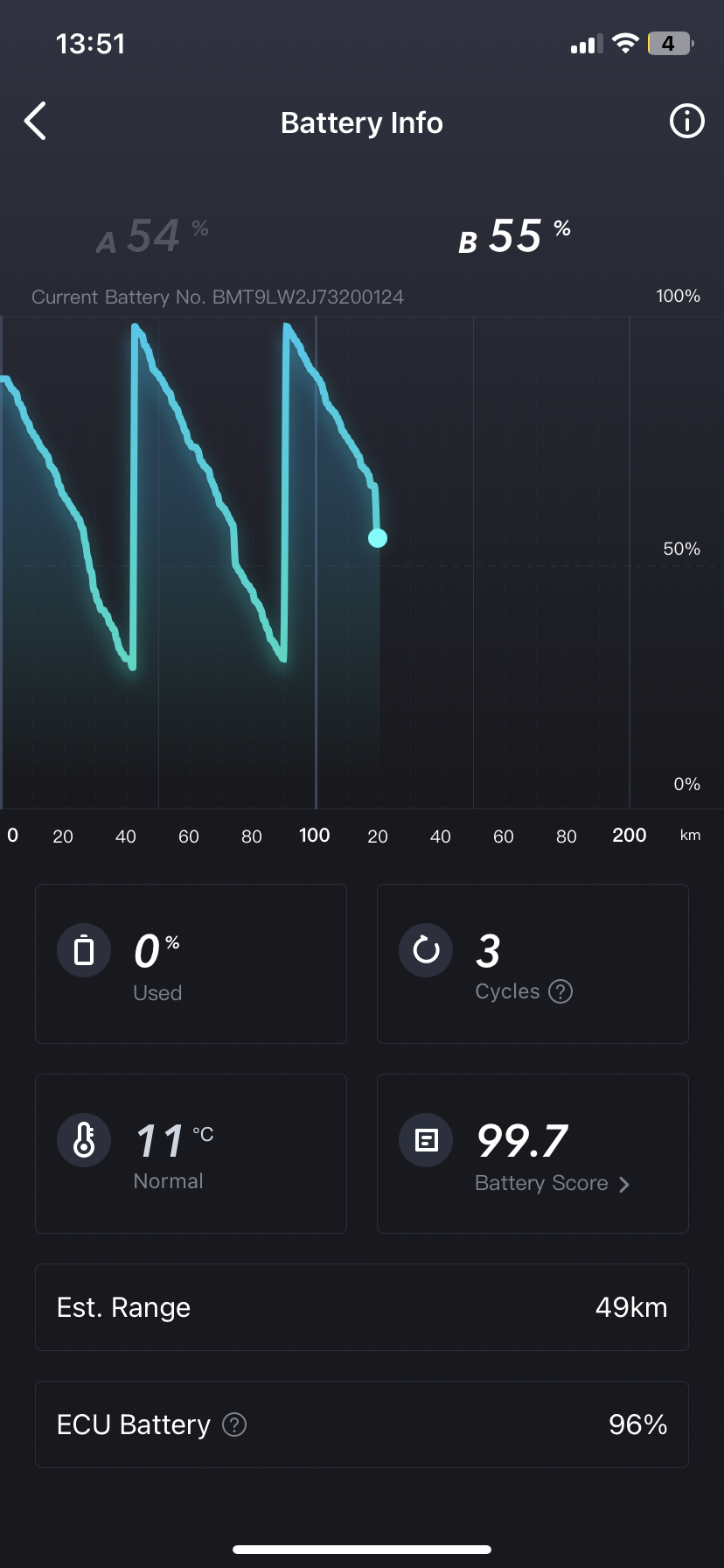
Task: Open the info icon in the header
Action: (x=686, y=122)
